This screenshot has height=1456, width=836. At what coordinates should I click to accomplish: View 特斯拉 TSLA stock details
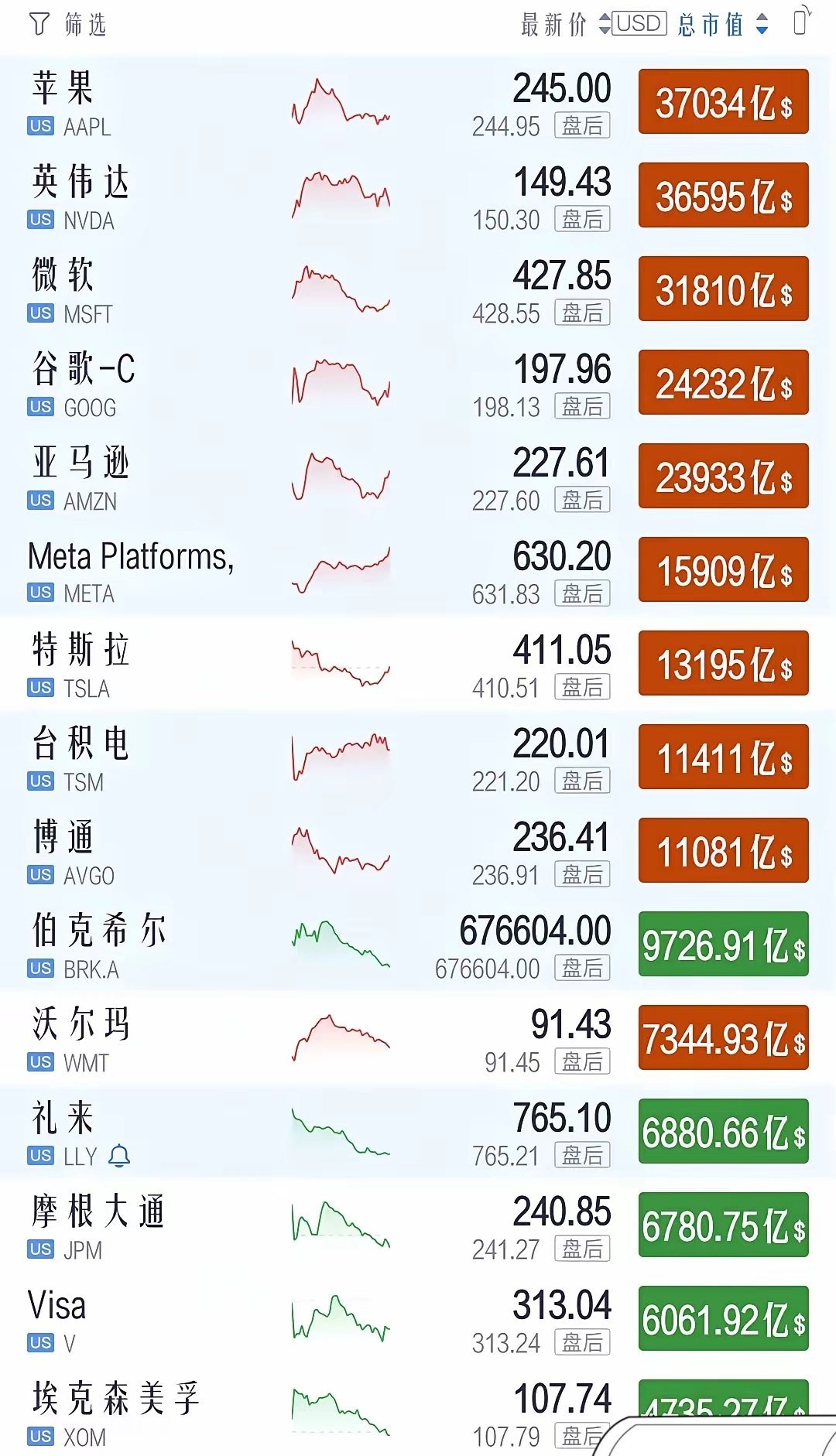click(418, 665)
